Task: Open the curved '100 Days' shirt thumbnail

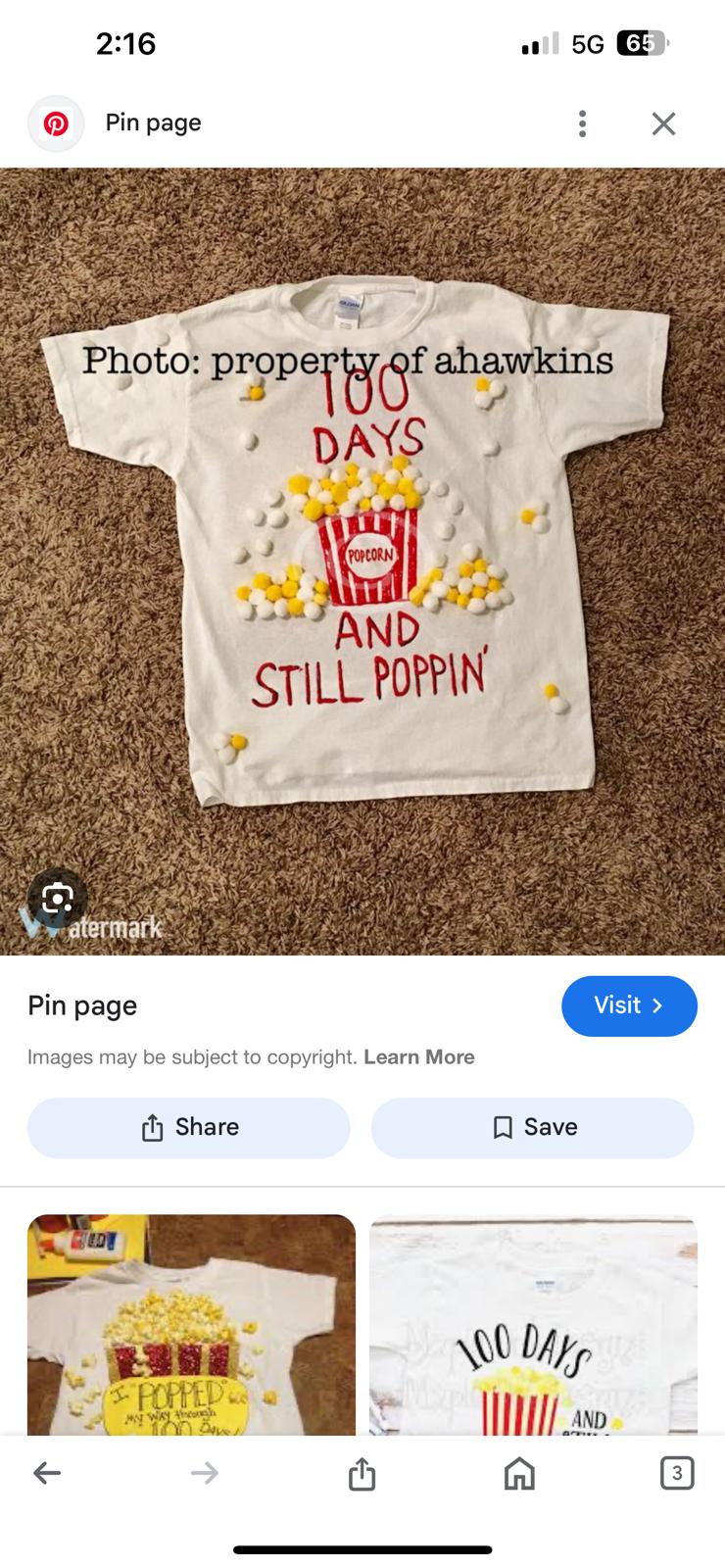Action: (x=533, y=1325)
